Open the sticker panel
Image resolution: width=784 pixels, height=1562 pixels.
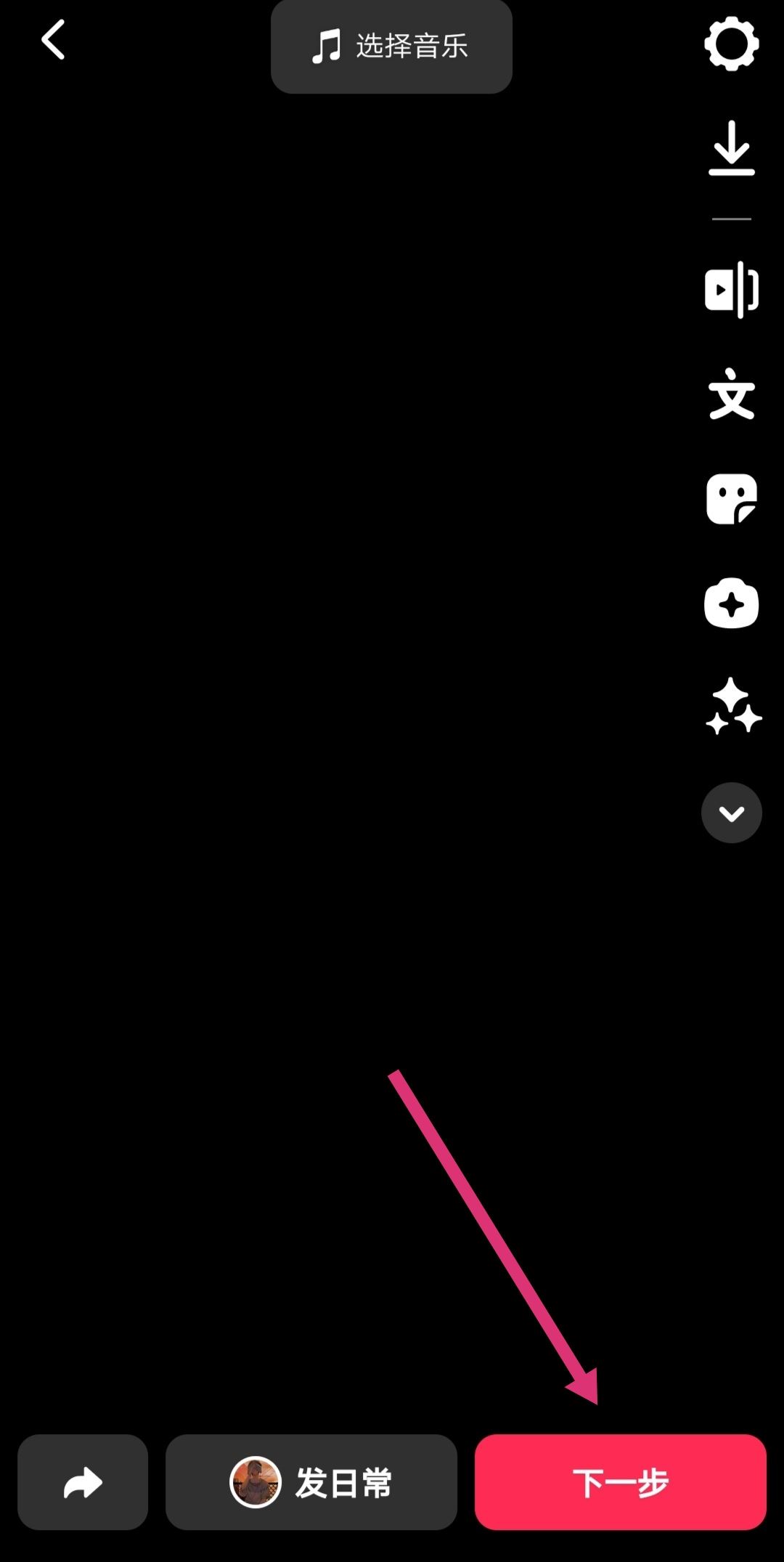[x=731, y=499]
